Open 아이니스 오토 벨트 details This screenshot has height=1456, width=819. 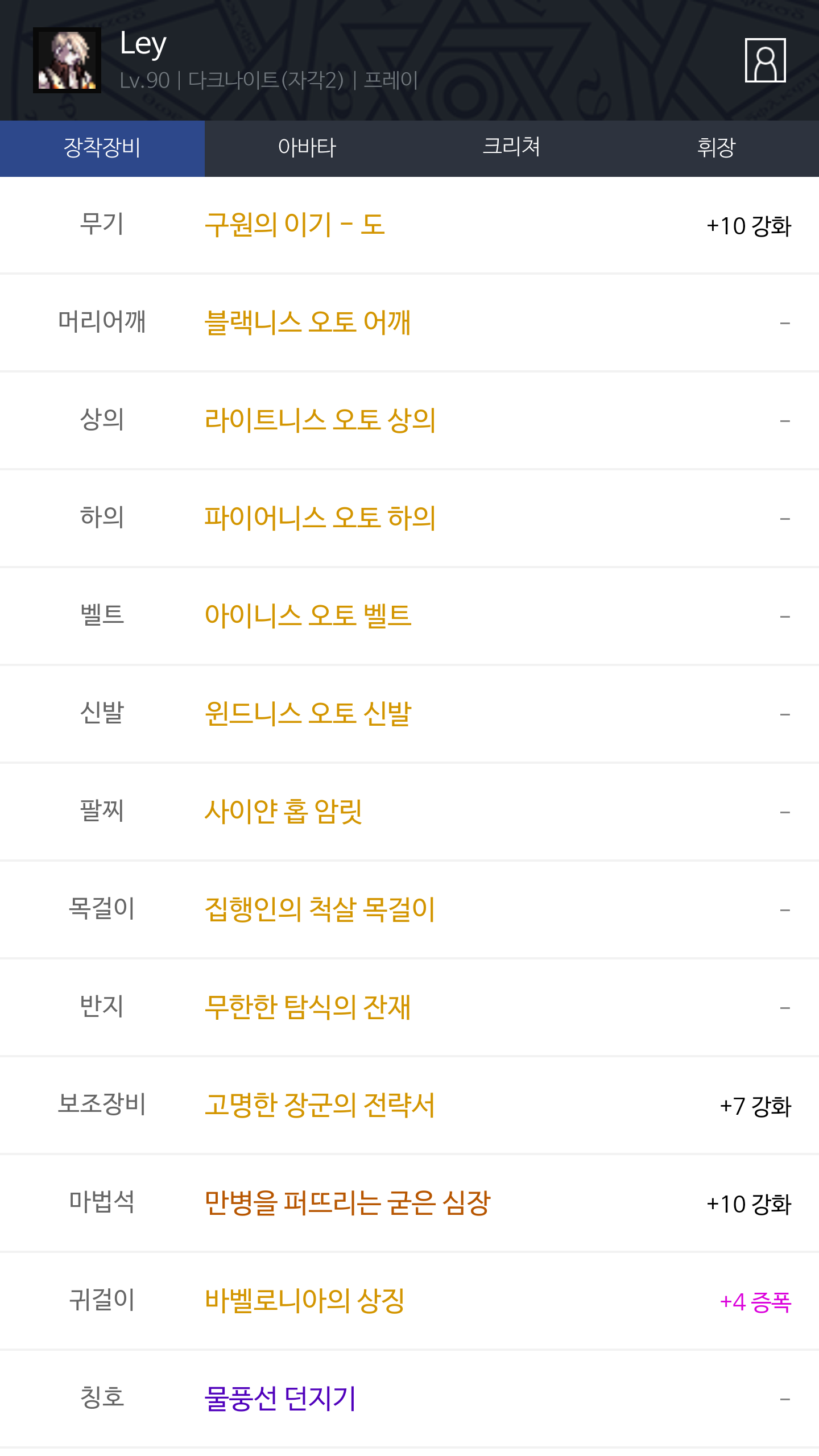[x=307, y=616]
